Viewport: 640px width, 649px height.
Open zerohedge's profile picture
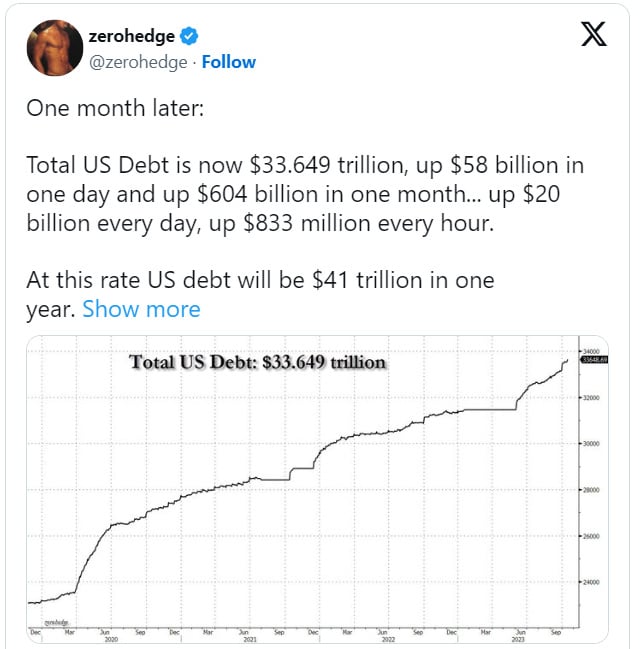point(54,48)
